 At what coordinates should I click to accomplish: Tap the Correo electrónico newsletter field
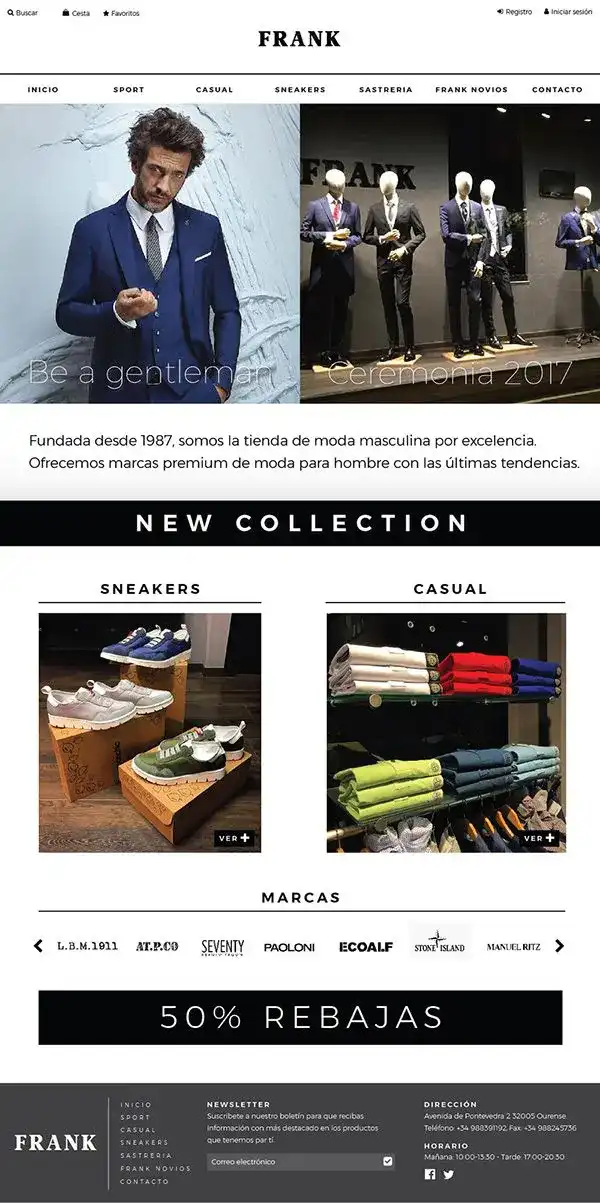[293, 1162]
